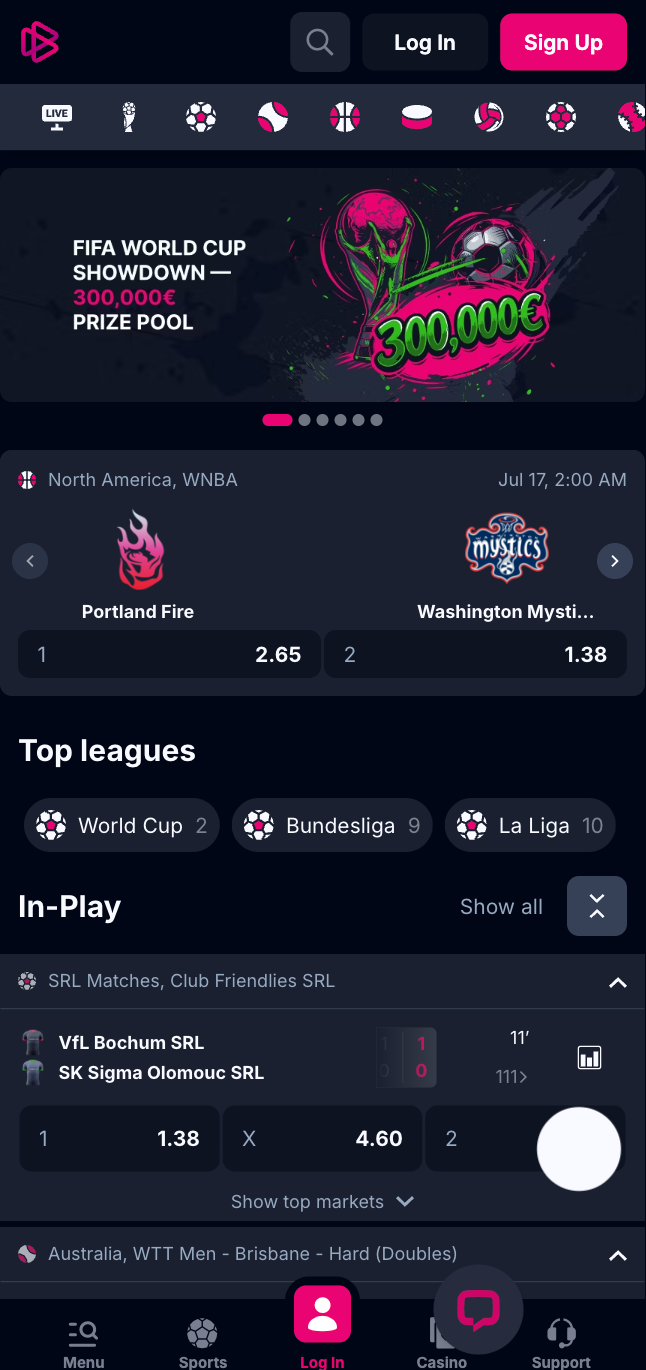This screenshot has width=646, height=1370.
Task: Select the basketball category icon
Action: point(345,117)
